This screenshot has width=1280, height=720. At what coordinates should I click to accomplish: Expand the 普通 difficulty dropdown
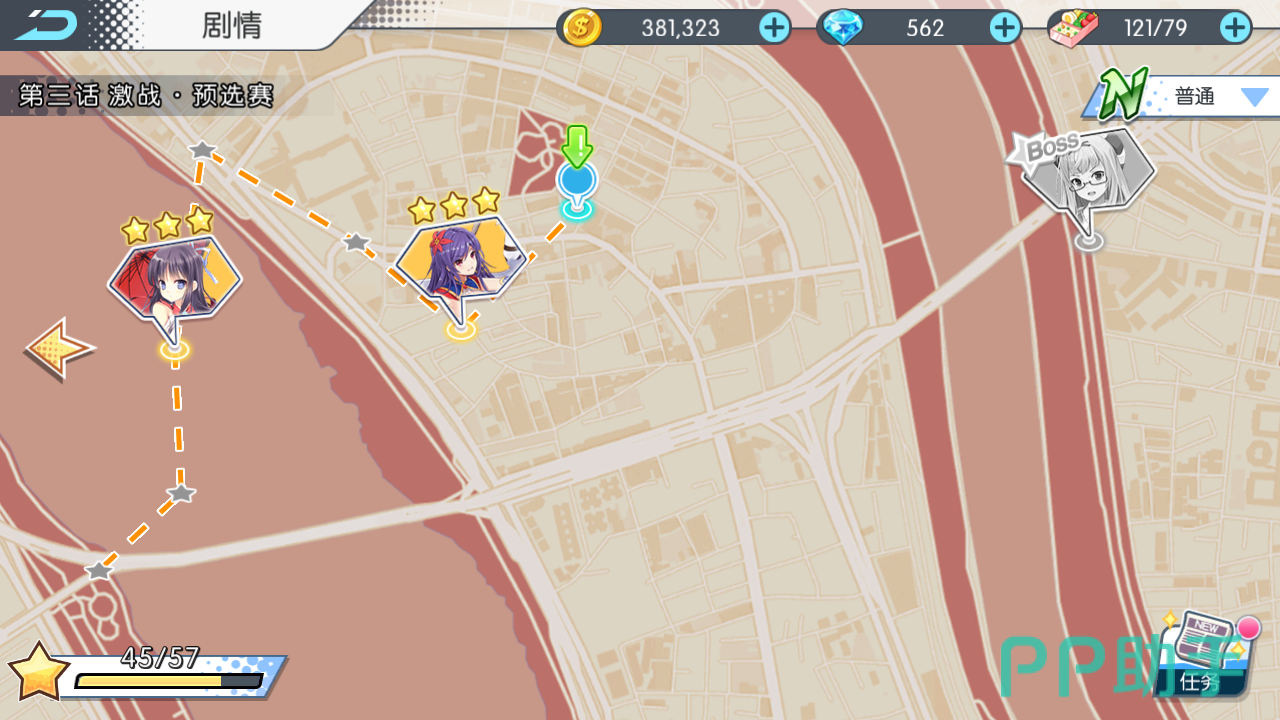click(x=1253, y=97)
